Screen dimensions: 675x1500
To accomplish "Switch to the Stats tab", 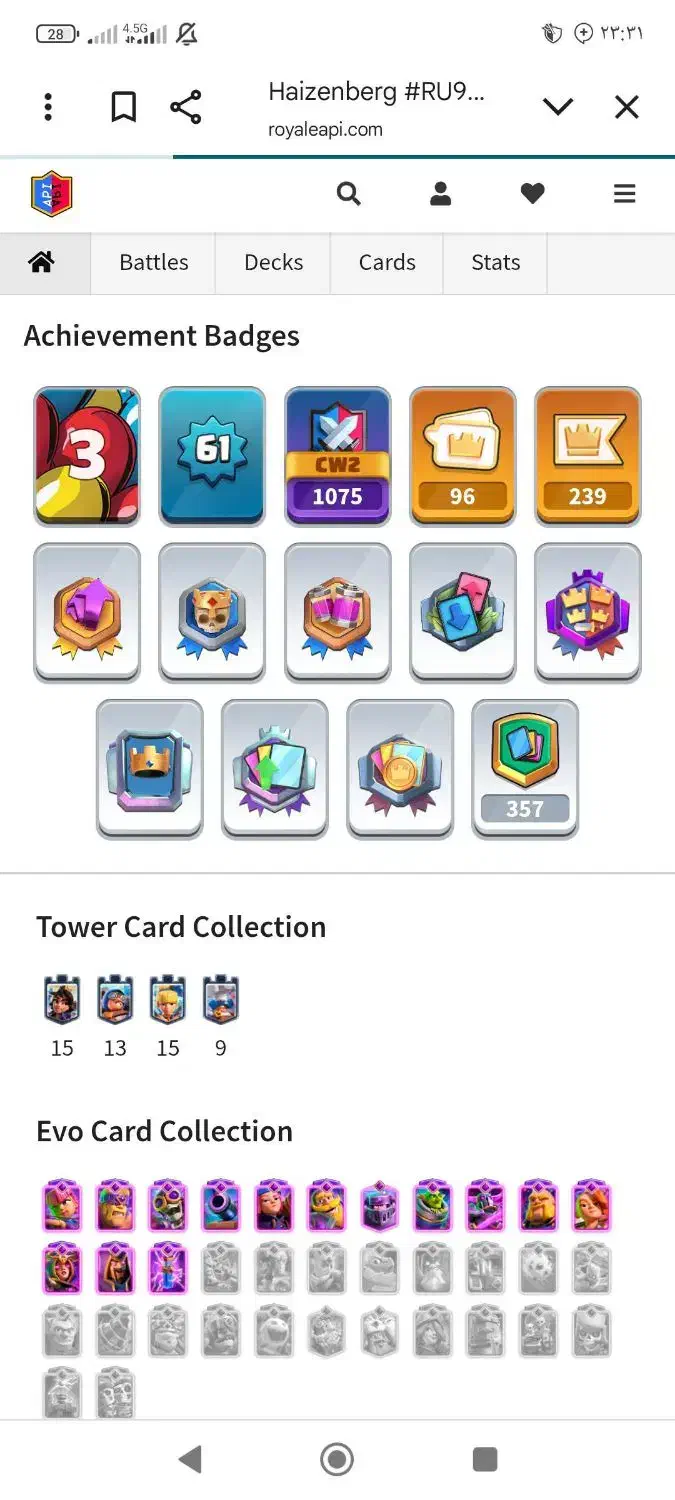I will click(x=496, y=263).
